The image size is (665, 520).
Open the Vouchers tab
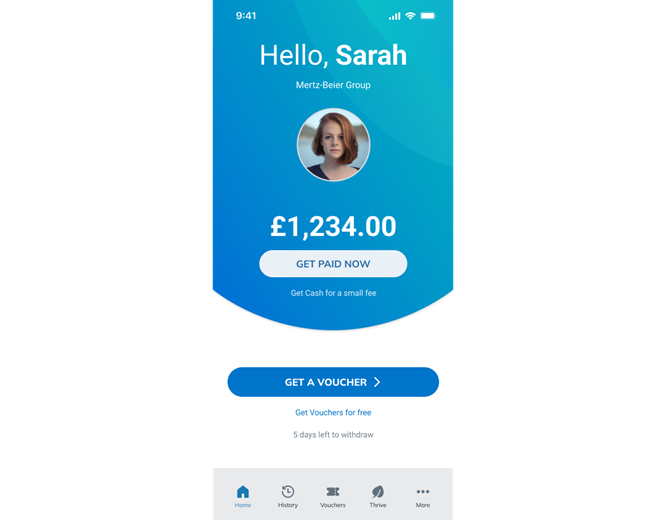(333, 496)
